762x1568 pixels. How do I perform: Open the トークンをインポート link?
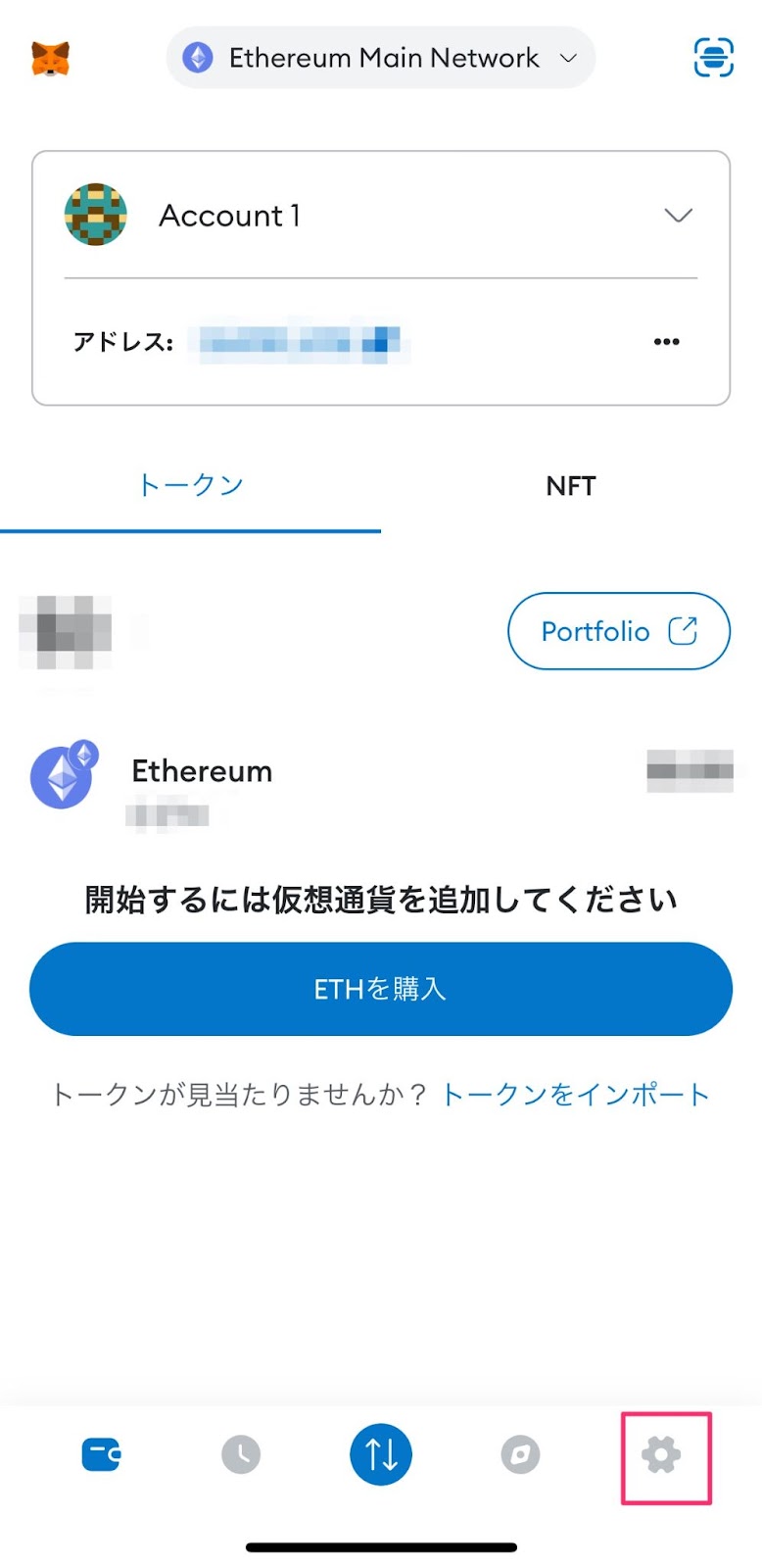tap(575, 1095)
